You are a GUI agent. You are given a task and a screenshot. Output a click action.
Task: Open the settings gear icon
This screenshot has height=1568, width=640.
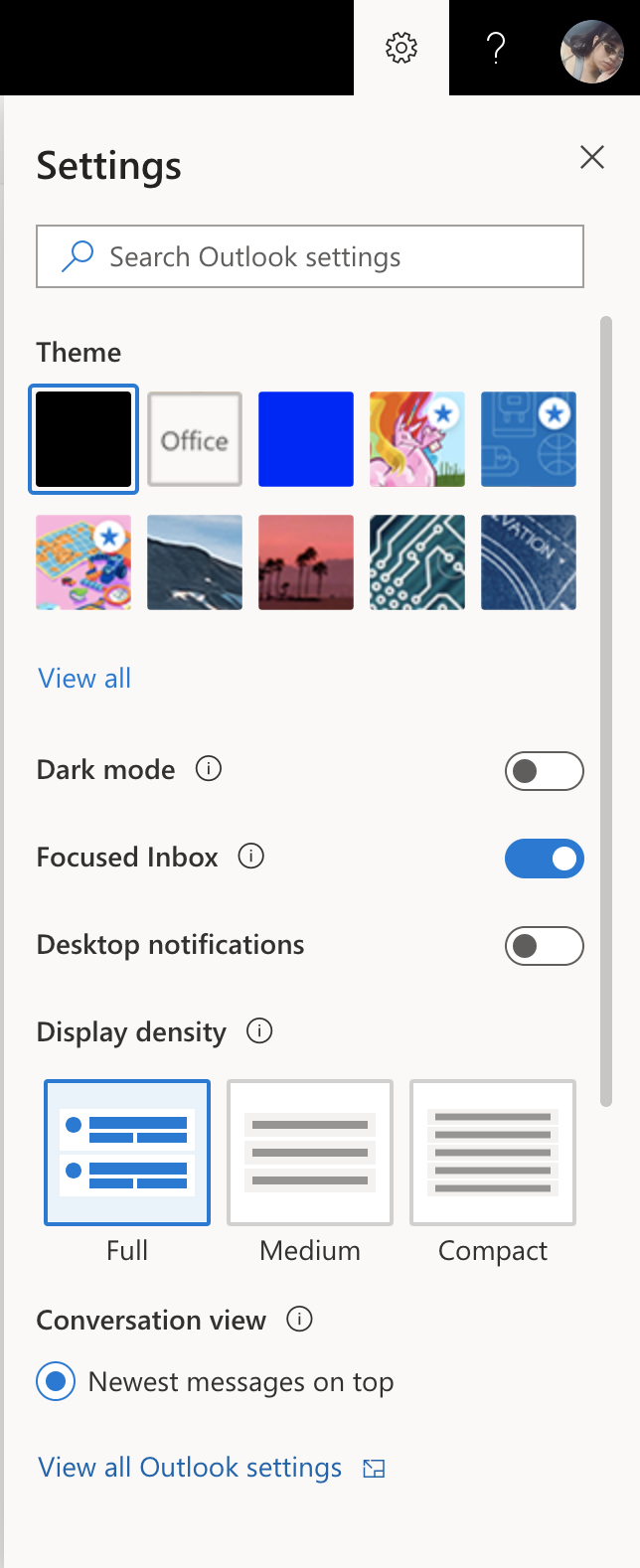401,48
